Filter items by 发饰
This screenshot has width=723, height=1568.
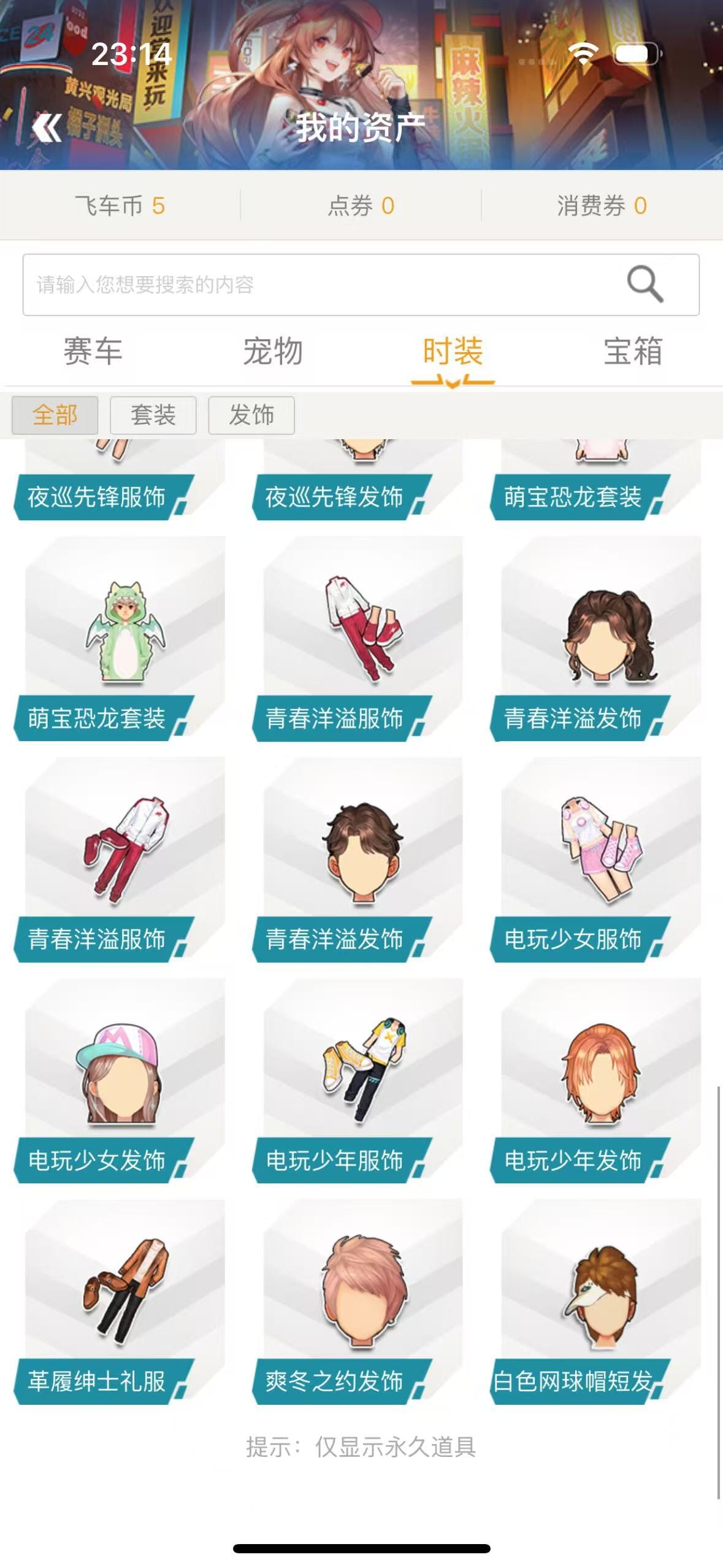[251, 415]
